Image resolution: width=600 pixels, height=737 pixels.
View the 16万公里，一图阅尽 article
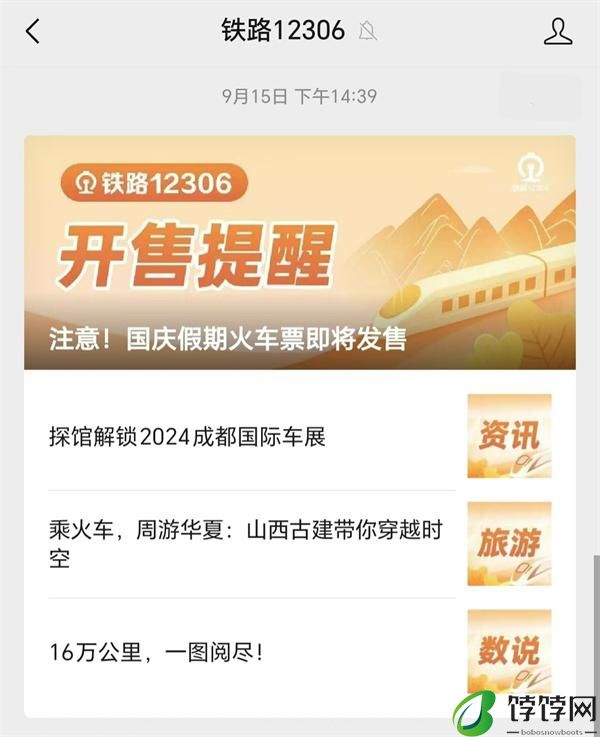[x=250, y=653]
